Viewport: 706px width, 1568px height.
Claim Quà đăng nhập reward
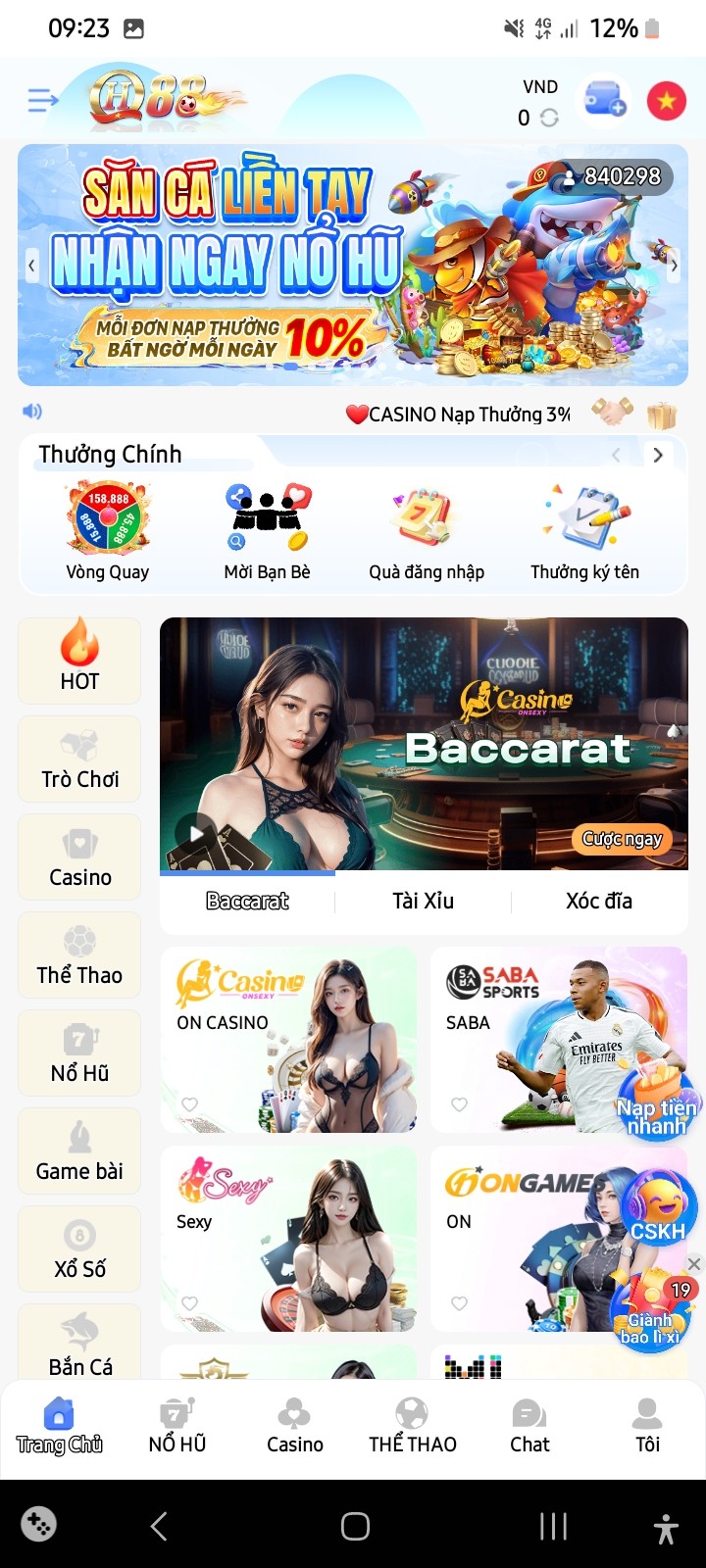tap(426, 531)
